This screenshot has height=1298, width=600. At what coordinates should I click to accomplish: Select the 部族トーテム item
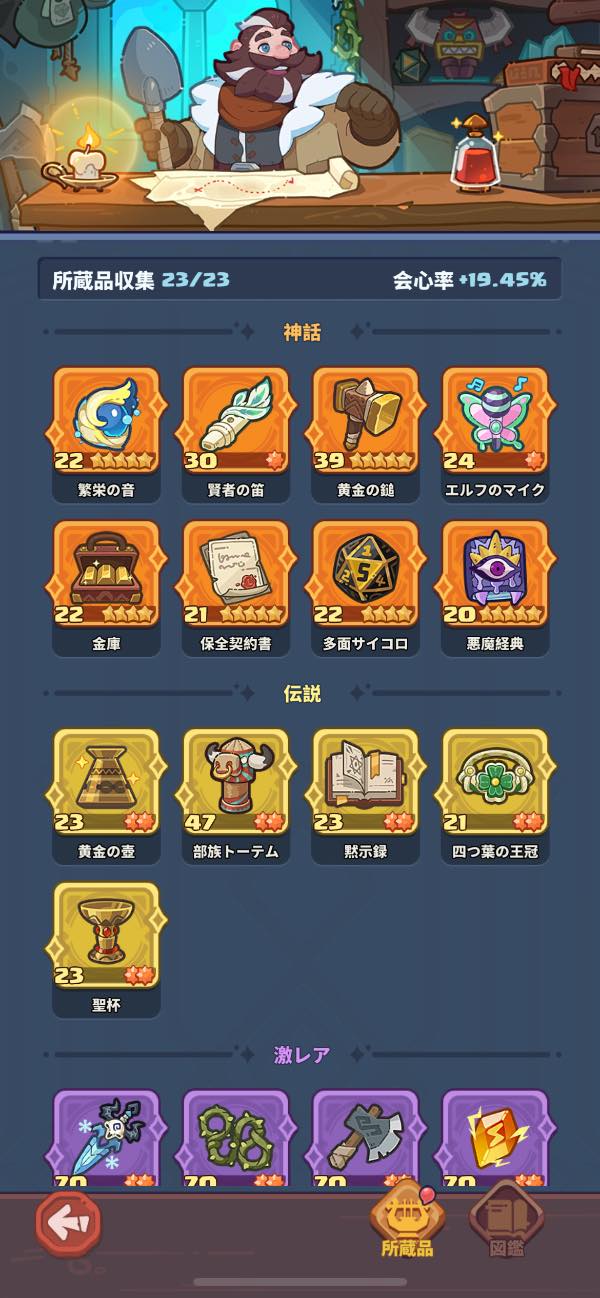236,783
